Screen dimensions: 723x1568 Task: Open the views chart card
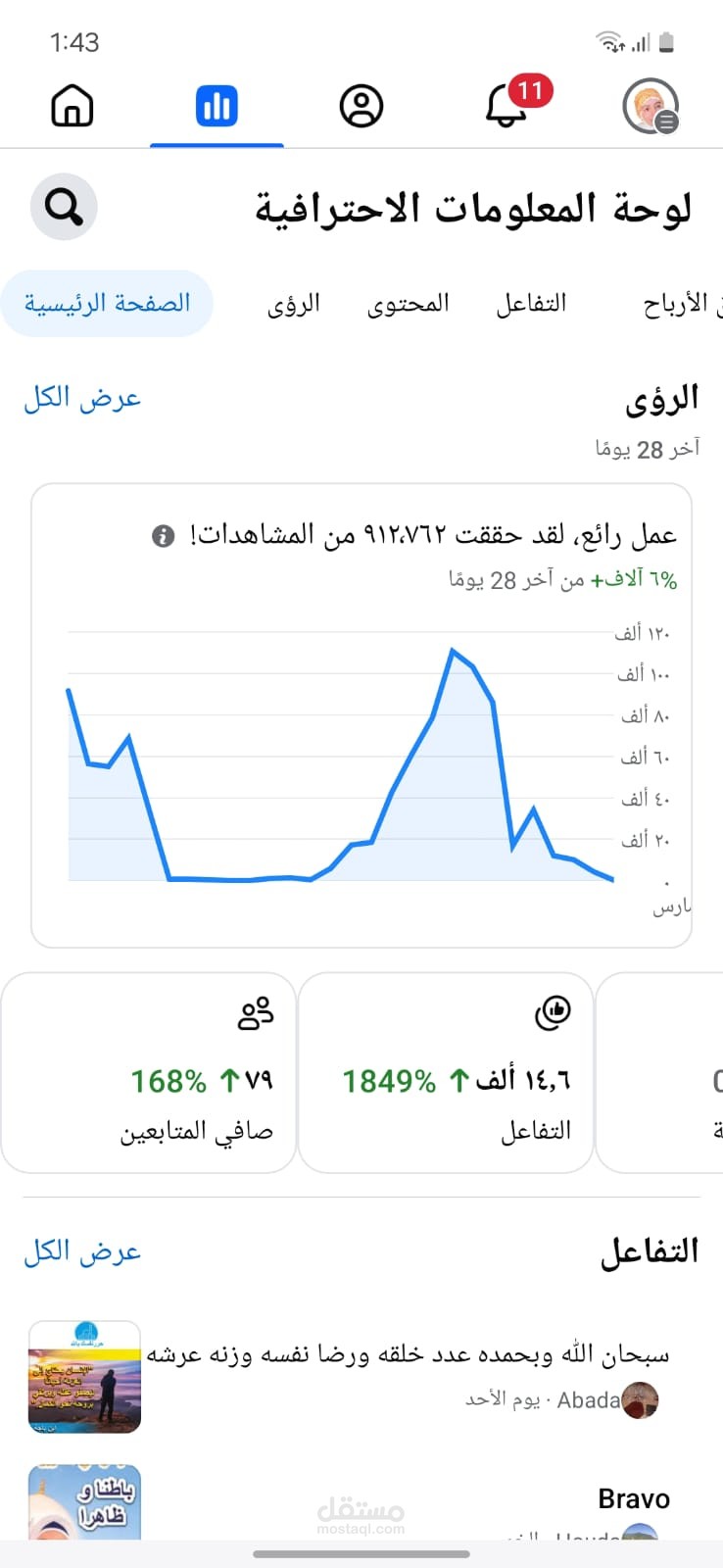pyautogui.click(x=361, y=715)
